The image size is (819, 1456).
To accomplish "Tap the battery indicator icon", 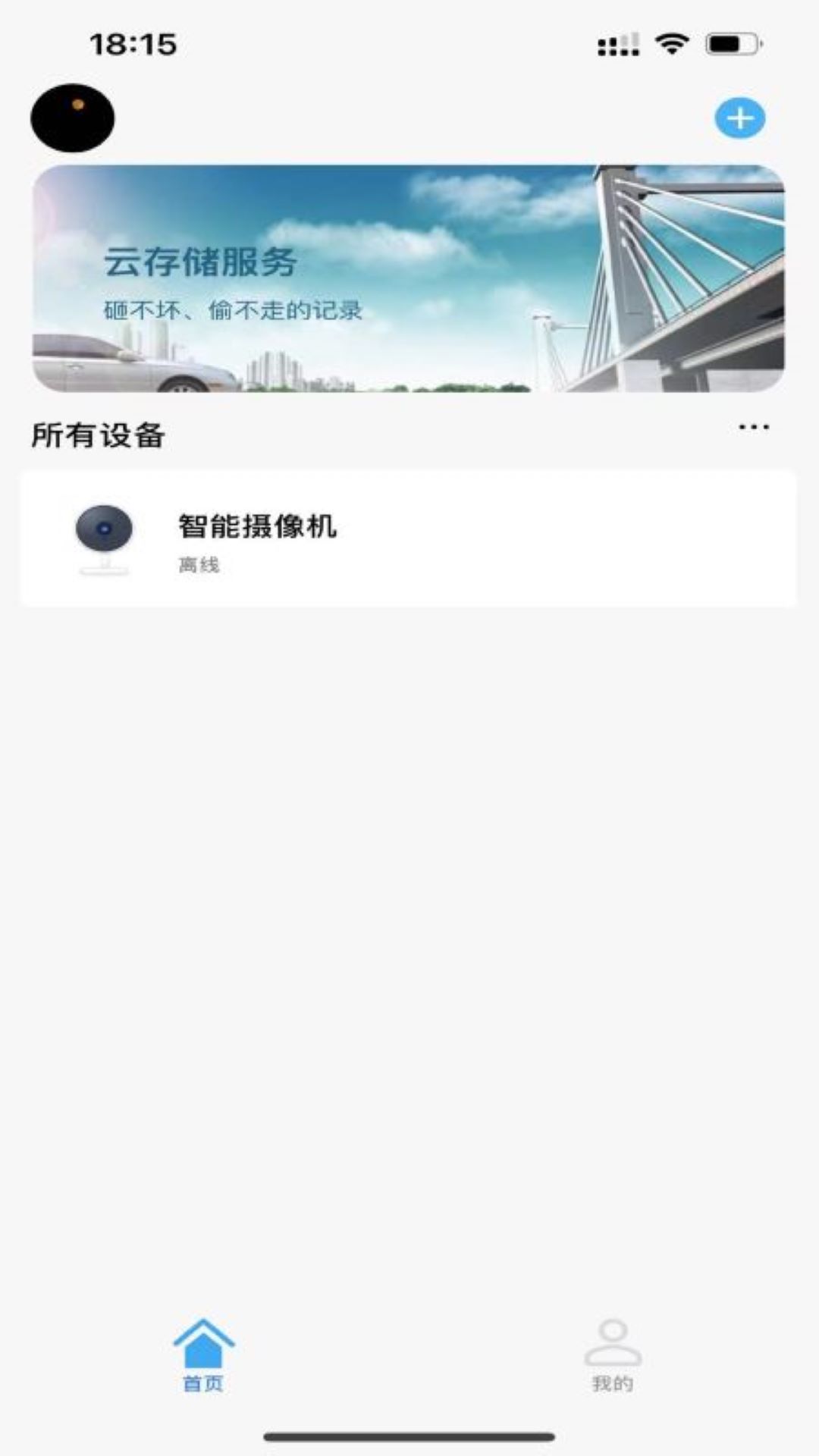I will (x=732, y=43).
